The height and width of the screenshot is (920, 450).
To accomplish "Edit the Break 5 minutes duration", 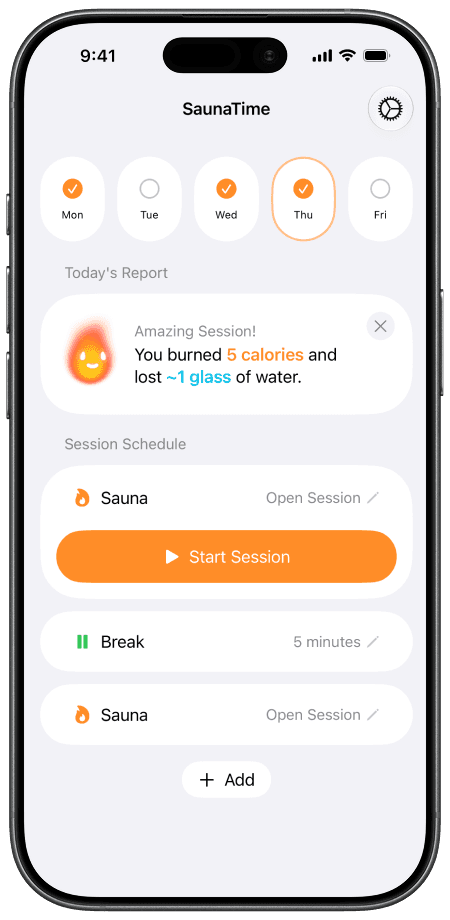I will click(336, 642).
